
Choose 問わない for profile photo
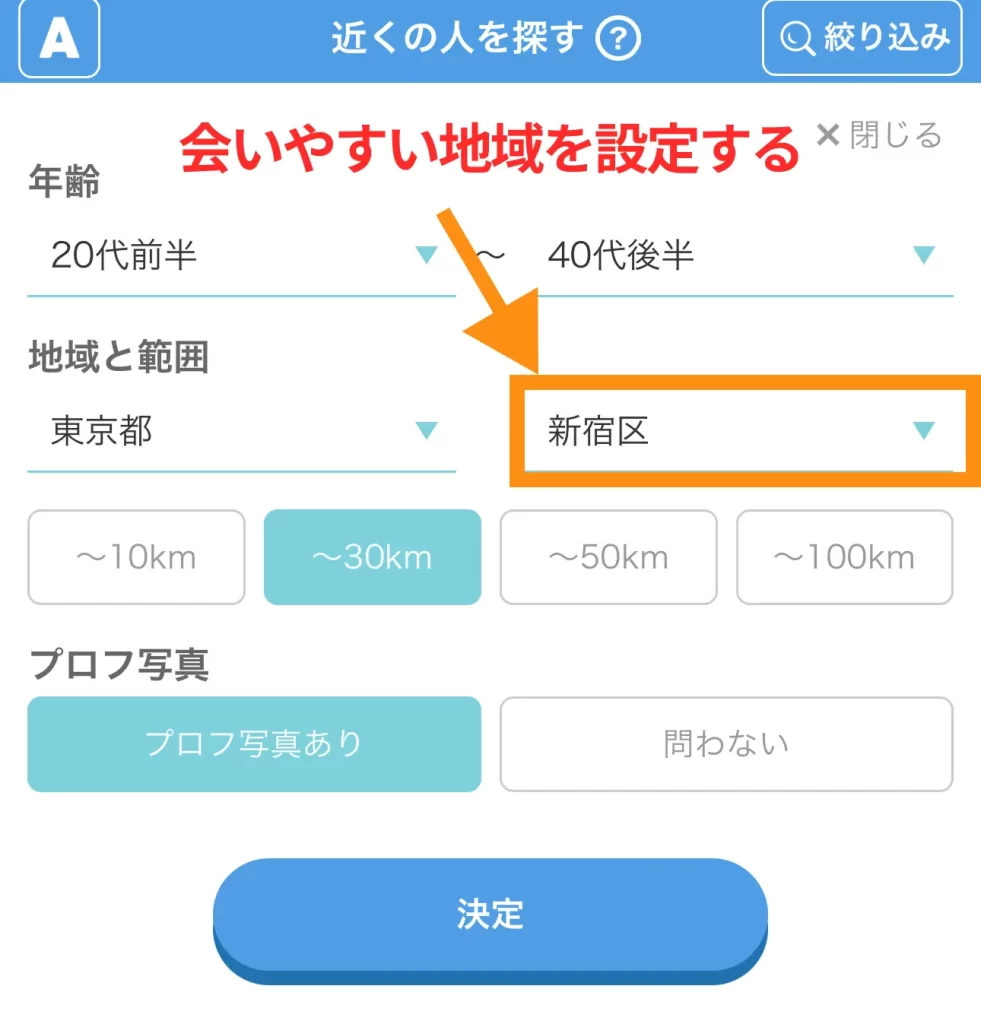tap(726, 744)
